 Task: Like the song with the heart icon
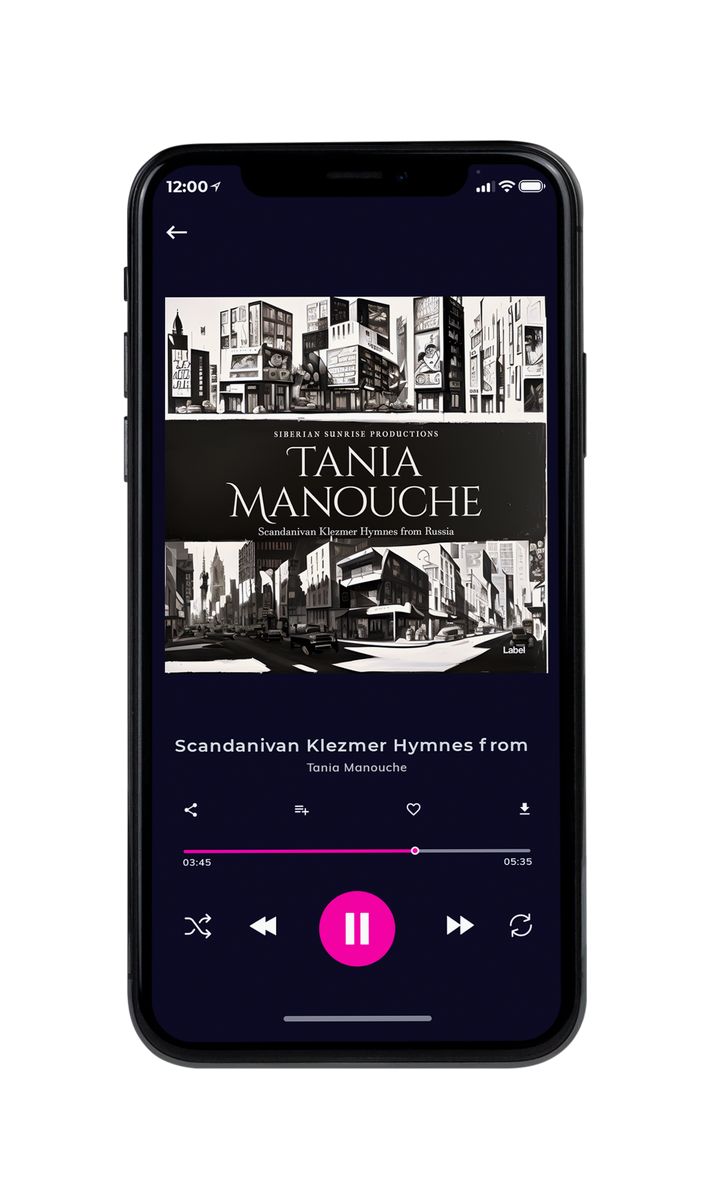(x=414, y=809)
